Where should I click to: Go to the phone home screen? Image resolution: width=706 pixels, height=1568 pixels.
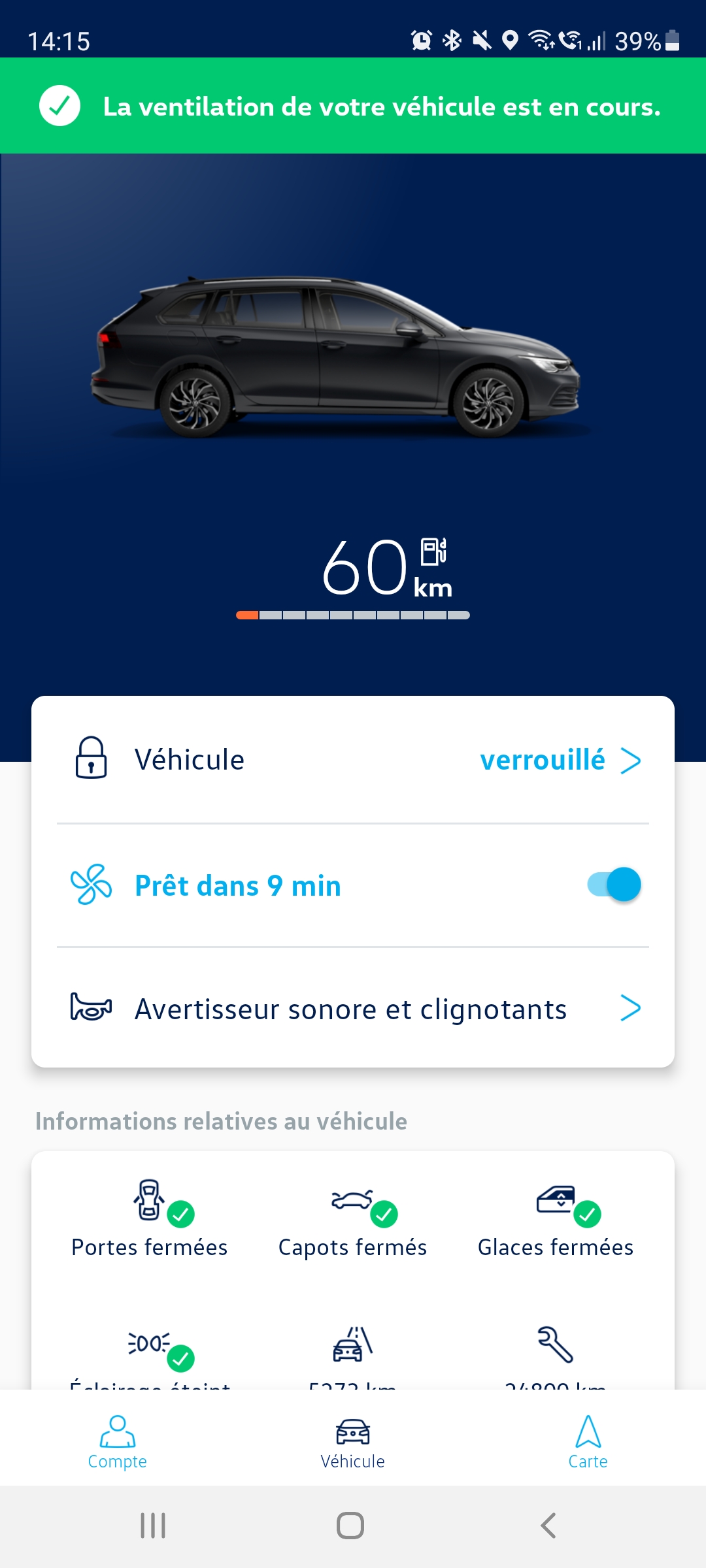coord(350,1526)
